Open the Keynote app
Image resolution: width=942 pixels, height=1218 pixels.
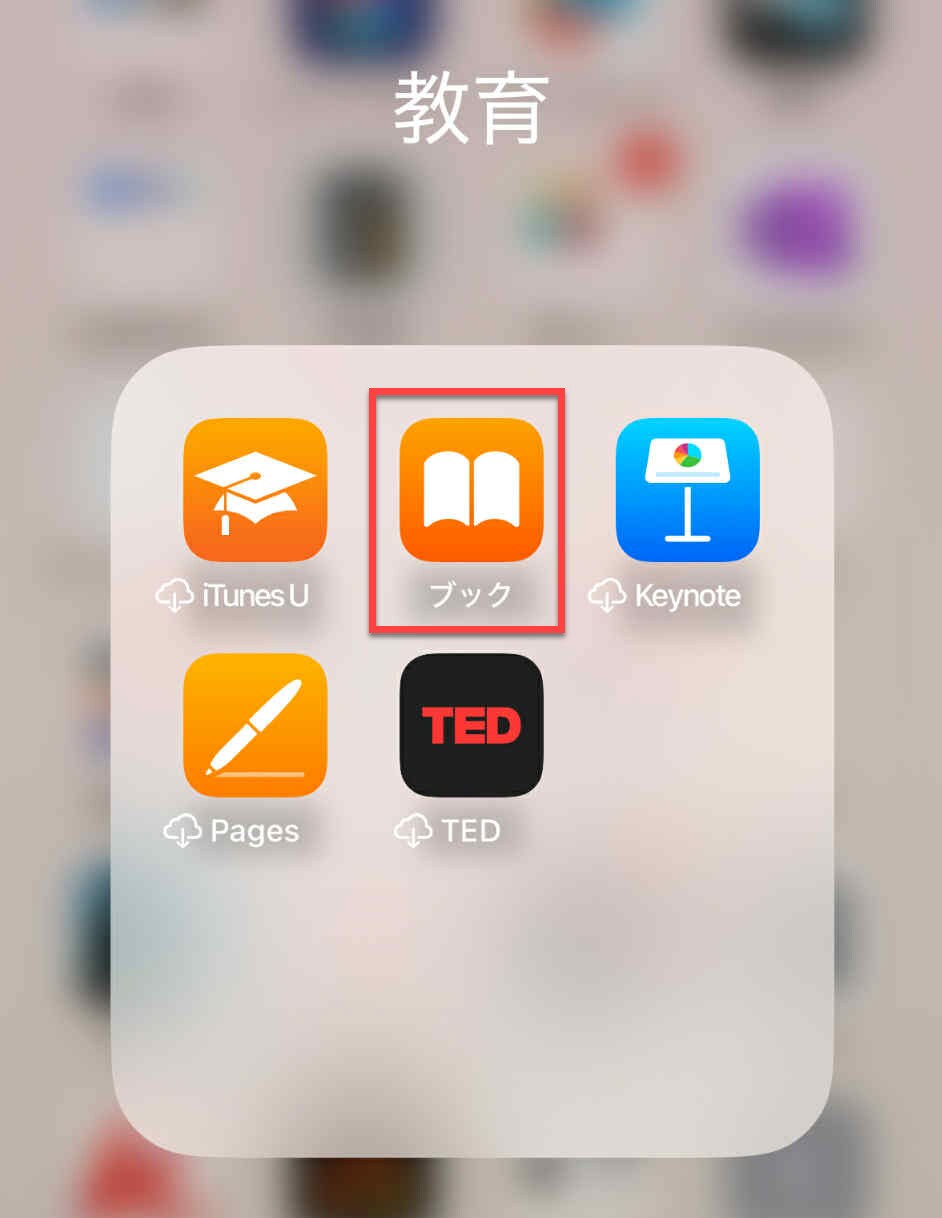click(687, 489)
